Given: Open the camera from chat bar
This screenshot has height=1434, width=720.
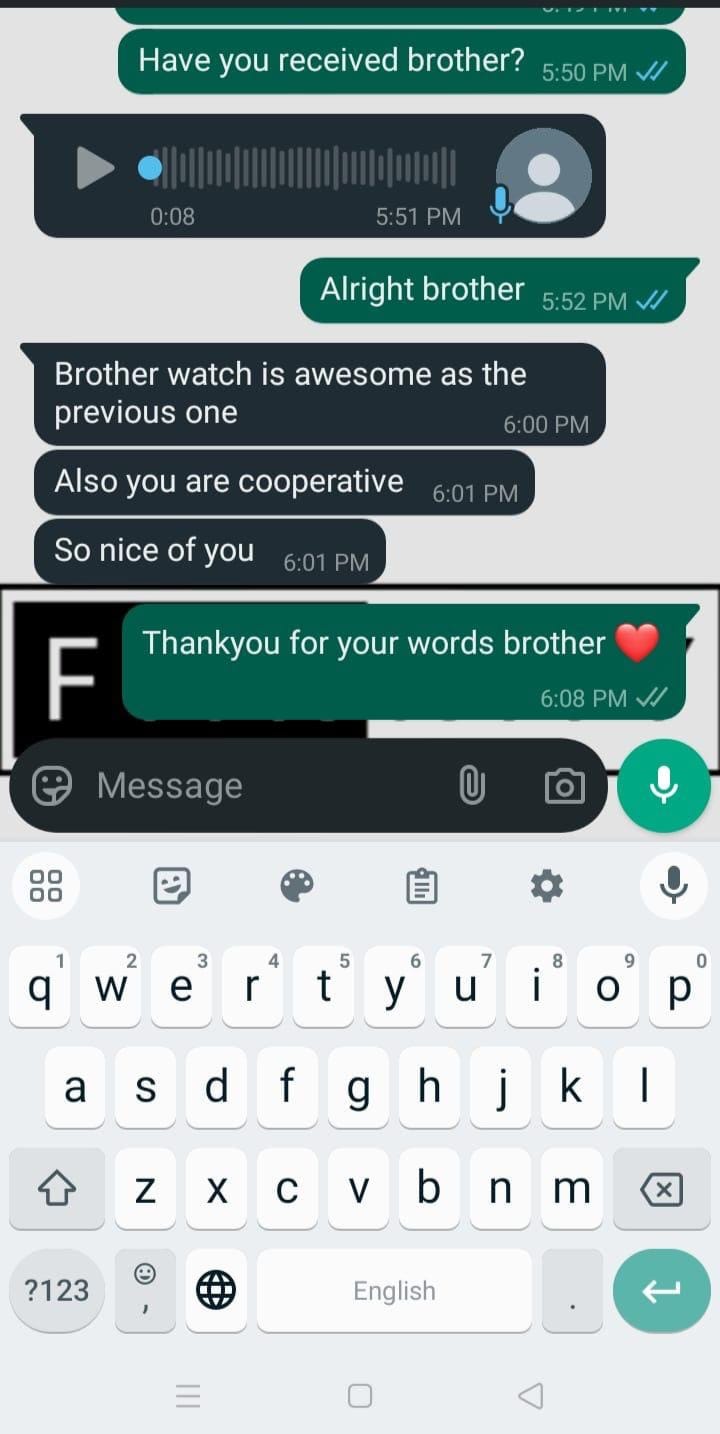Looking at the screenshot, I should point(565,786).
